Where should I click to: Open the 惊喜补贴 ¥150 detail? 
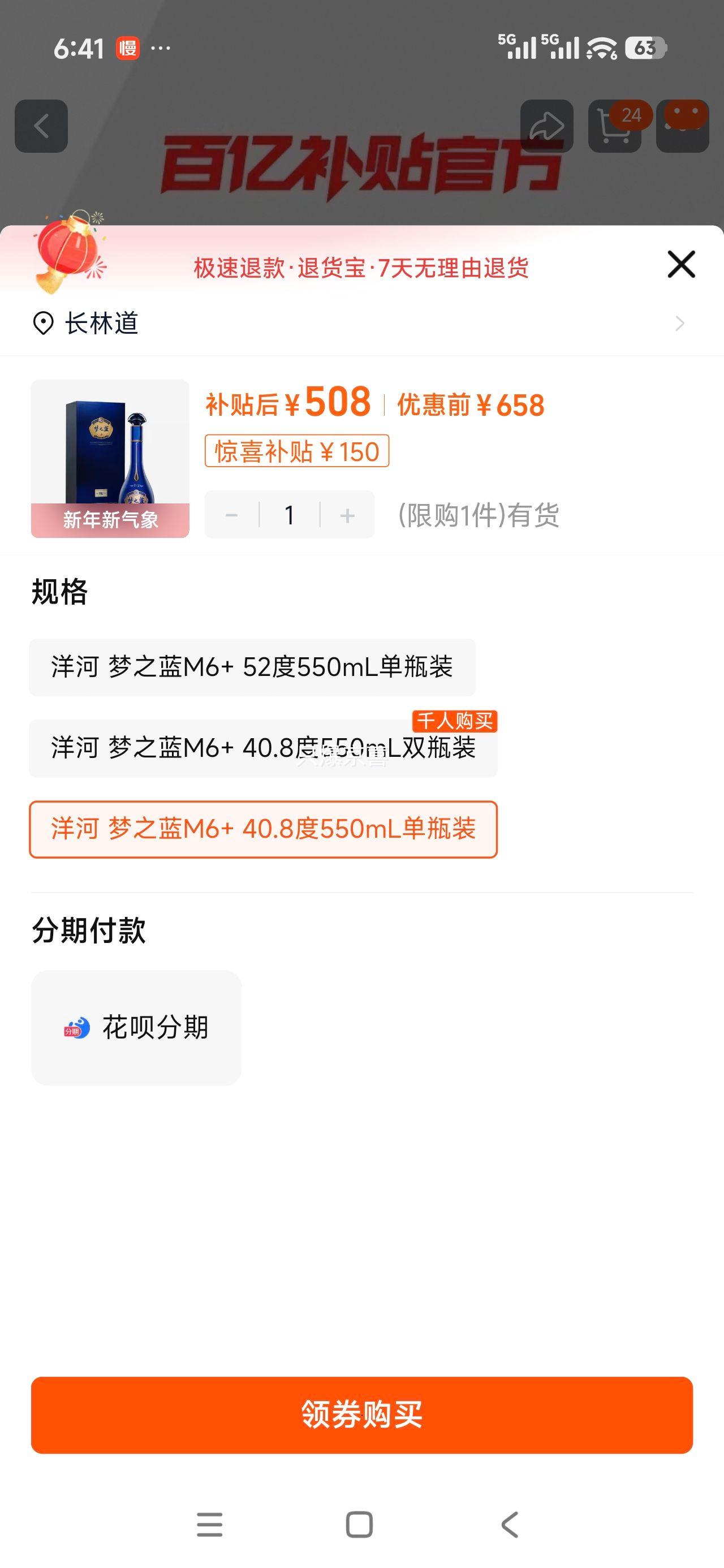pos(296,451)
